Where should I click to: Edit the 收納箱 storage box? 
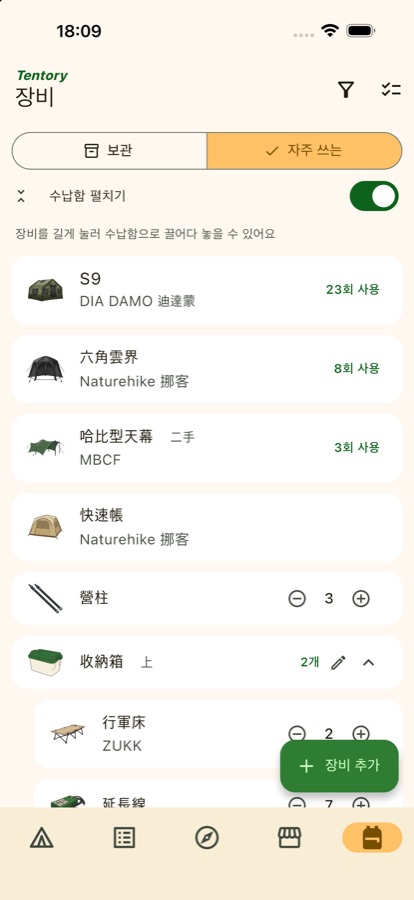pos(339,662)
